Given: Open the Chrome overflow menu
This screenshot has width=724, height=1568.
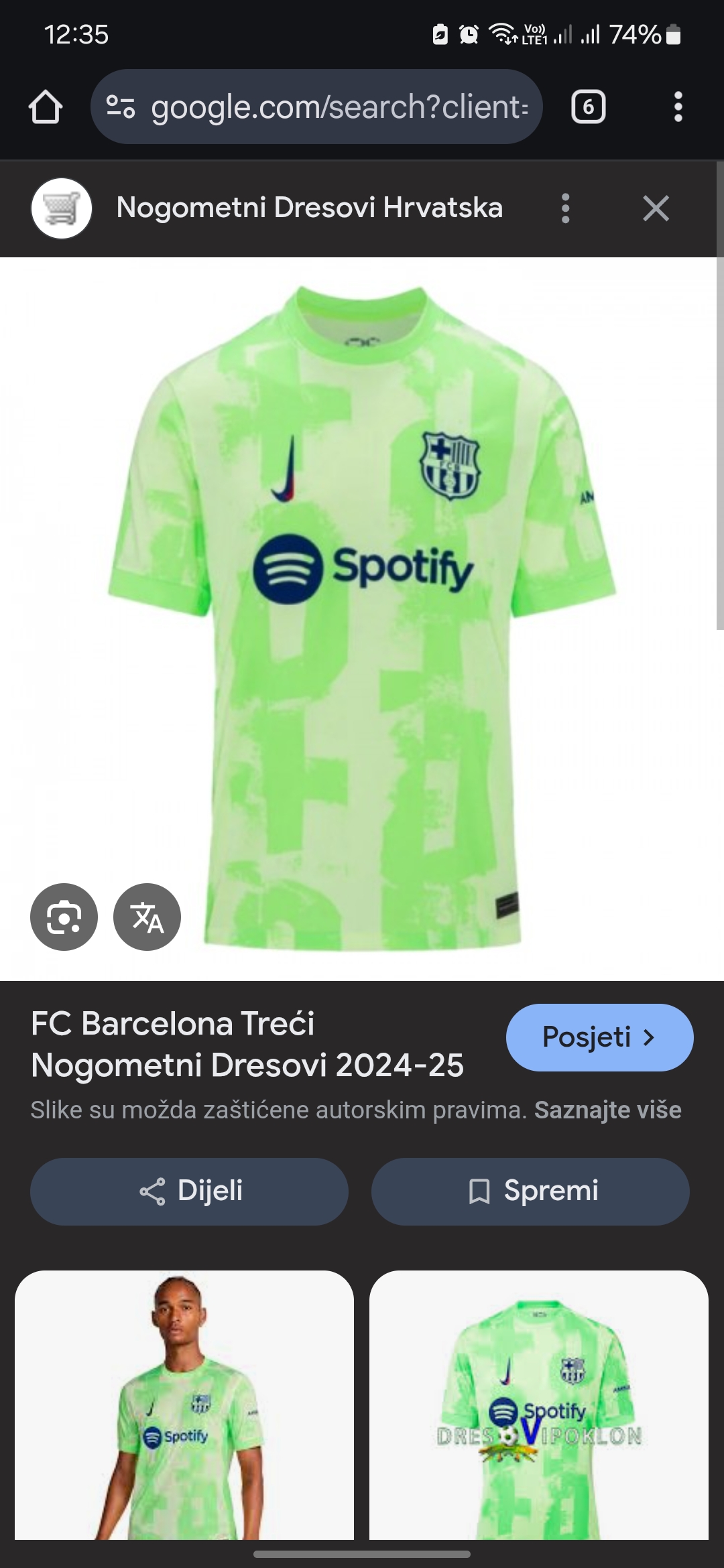Looking at the screenshot, I should point(678,107).
